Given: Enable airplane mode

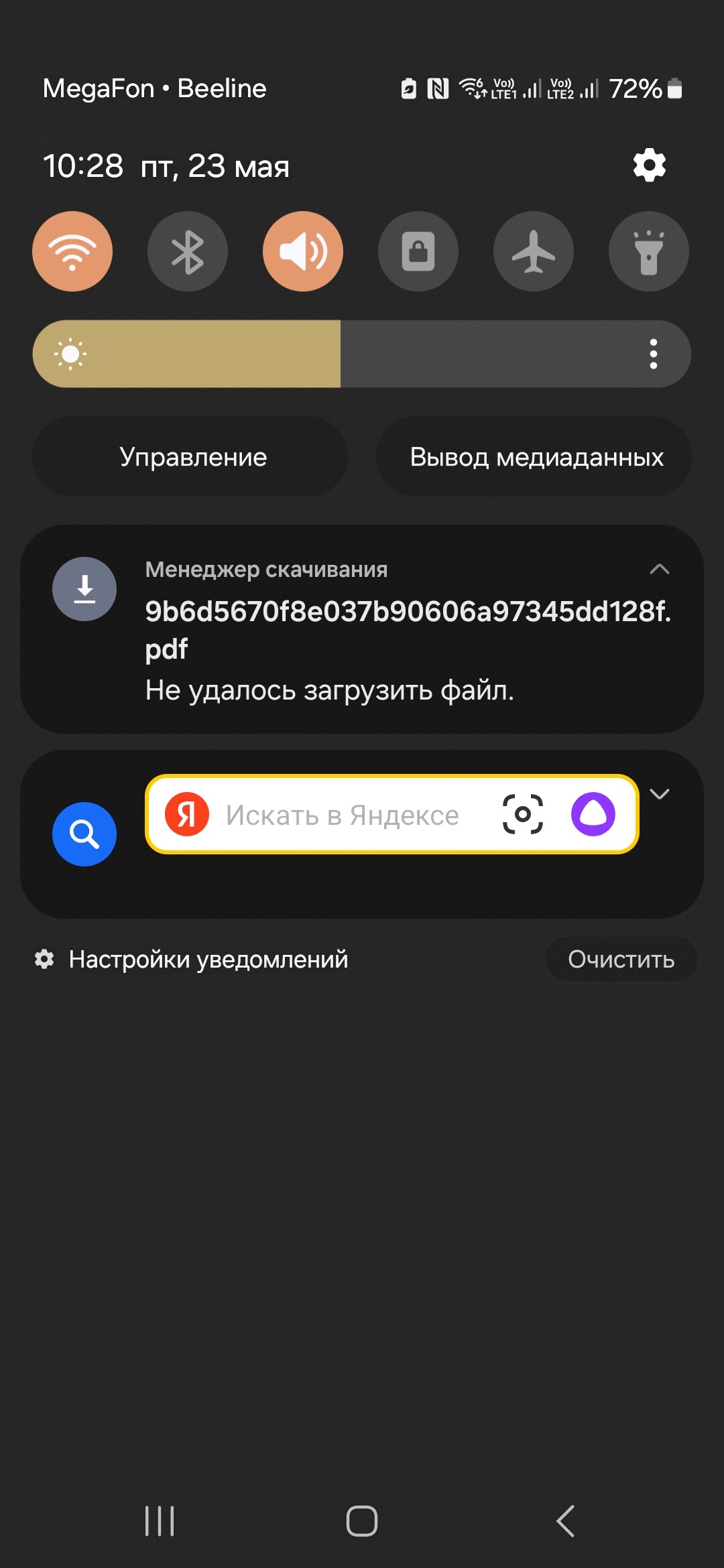Looking at the screenshot, I should tap(534, 251).
